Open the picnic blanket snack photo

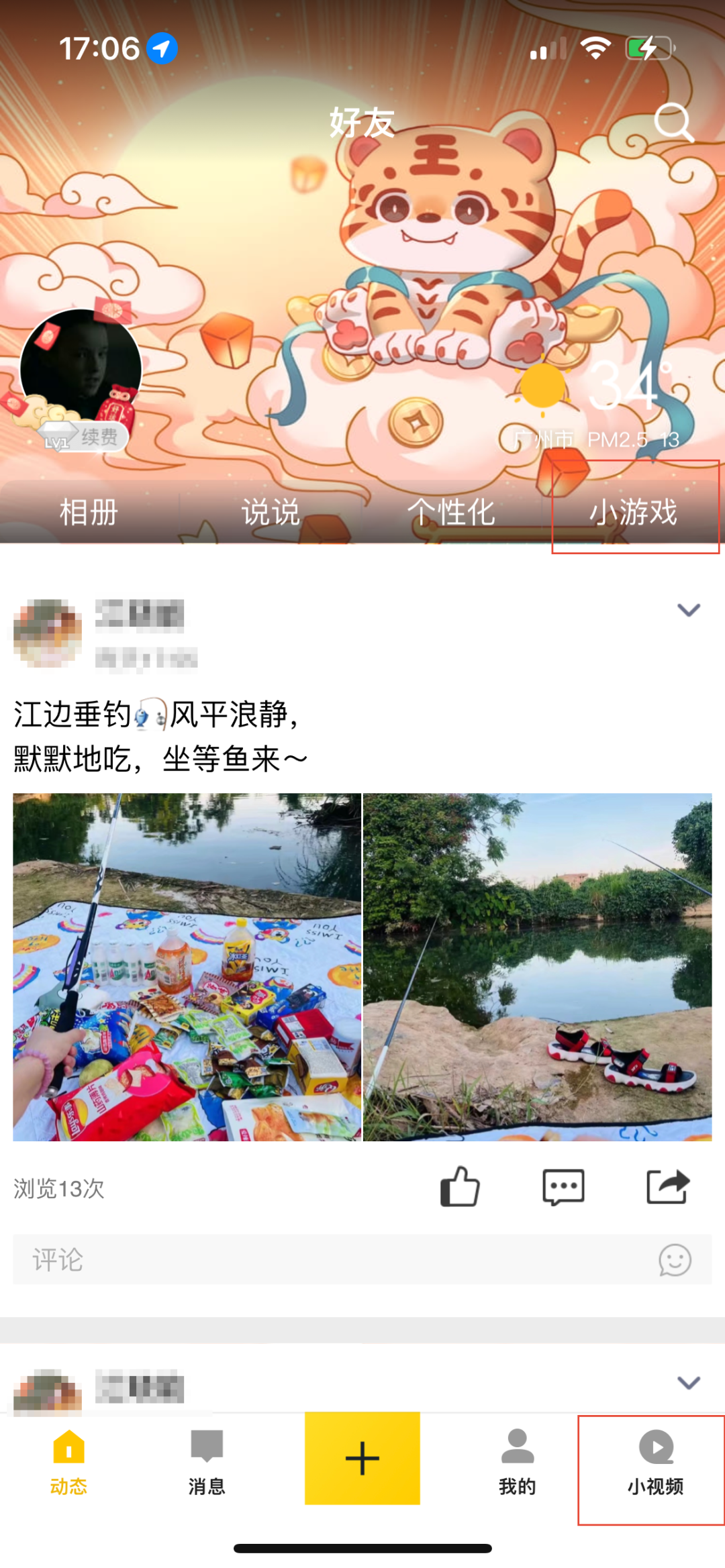[x=187, y=967]
